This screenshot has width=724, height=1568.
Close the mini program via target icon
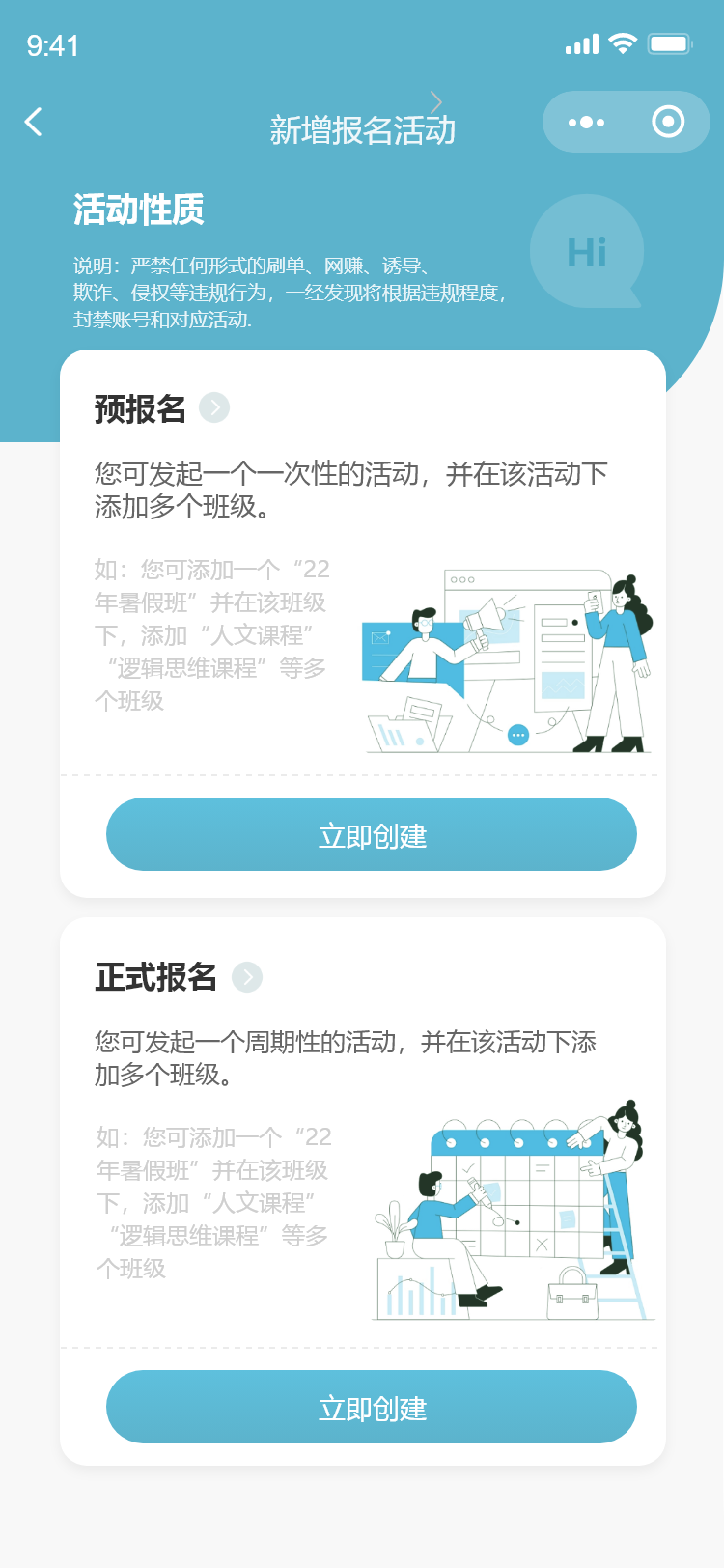click(668, 122)
